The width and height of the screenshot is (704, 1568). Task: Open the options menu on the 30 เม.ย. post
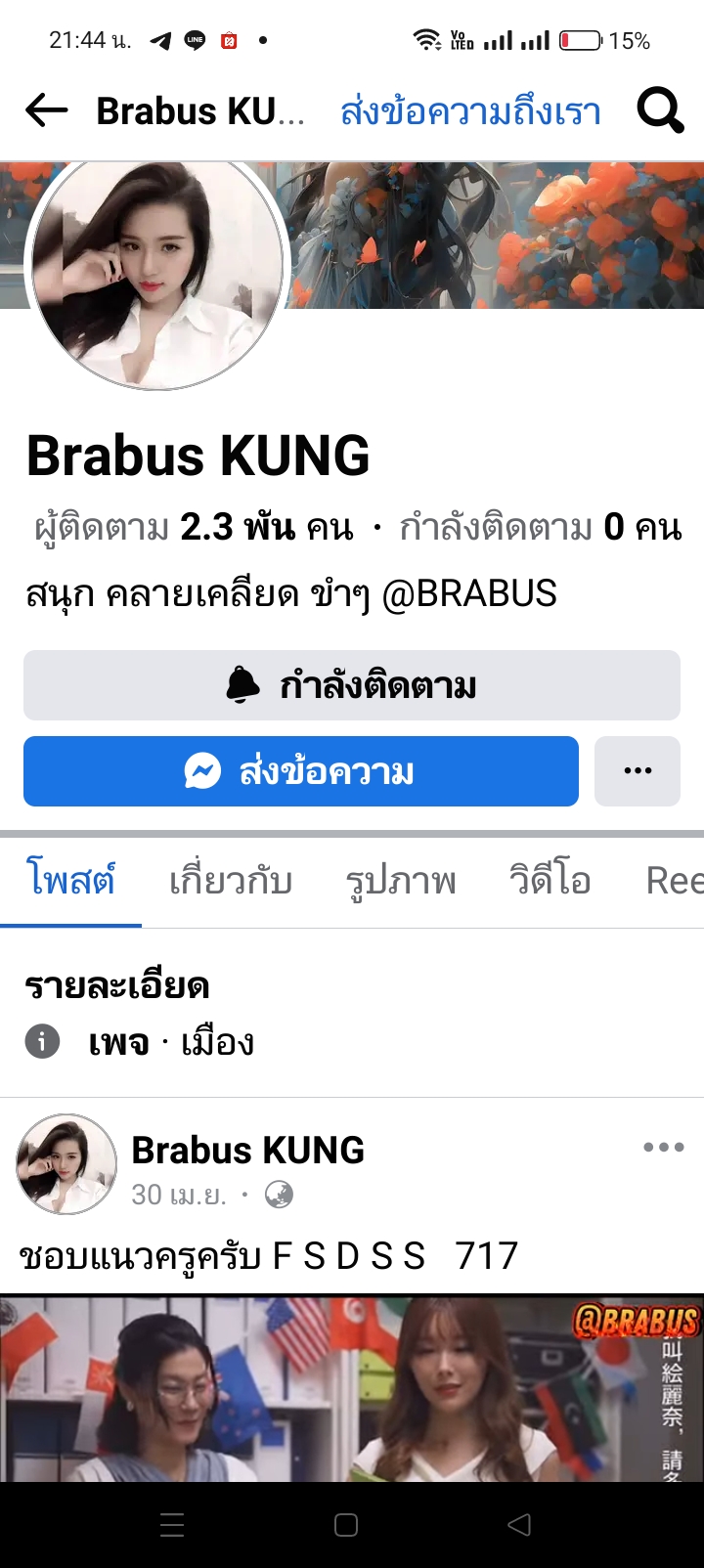[x=663, y=1148]
